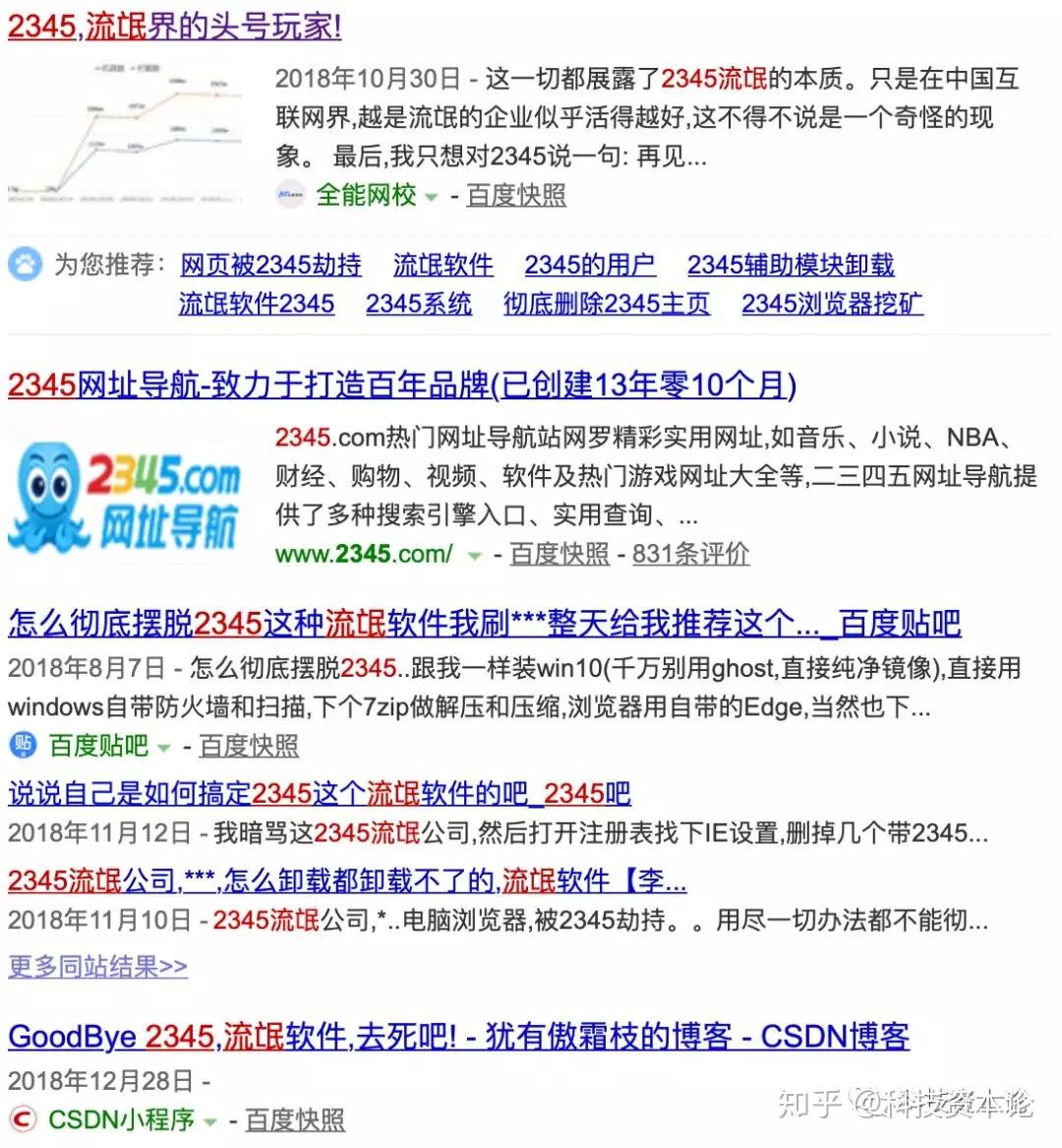1062x1148 pixels.
Task: Tap suggested search '网页被2345劫持'
Action: point(270,265)
